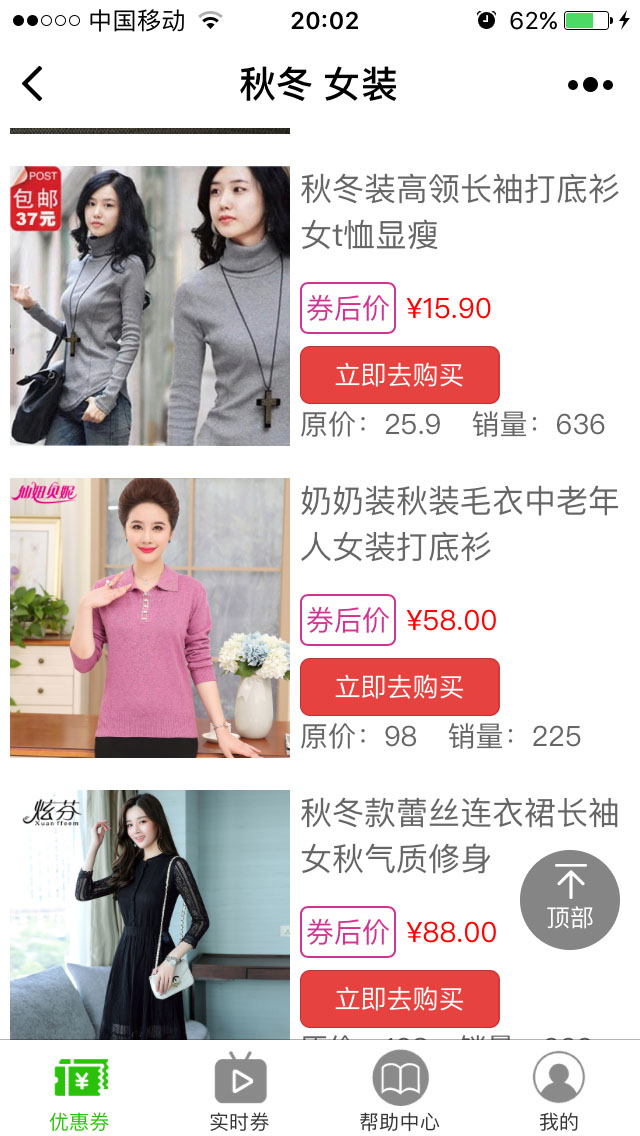Viewport: 640px width, 1136px height.
Task: Tap 立即去购买 for the ¥88.00 lace dress
Action: click(x=399, y=998)
